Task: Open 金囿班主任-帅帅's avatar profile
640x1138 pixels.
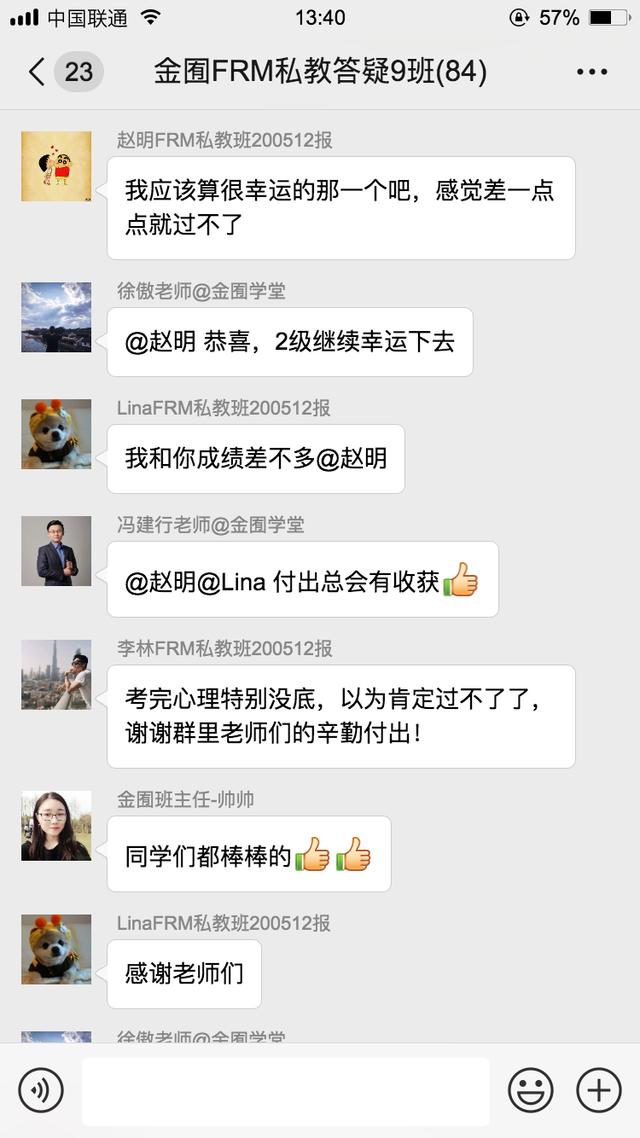Action: 56,826
